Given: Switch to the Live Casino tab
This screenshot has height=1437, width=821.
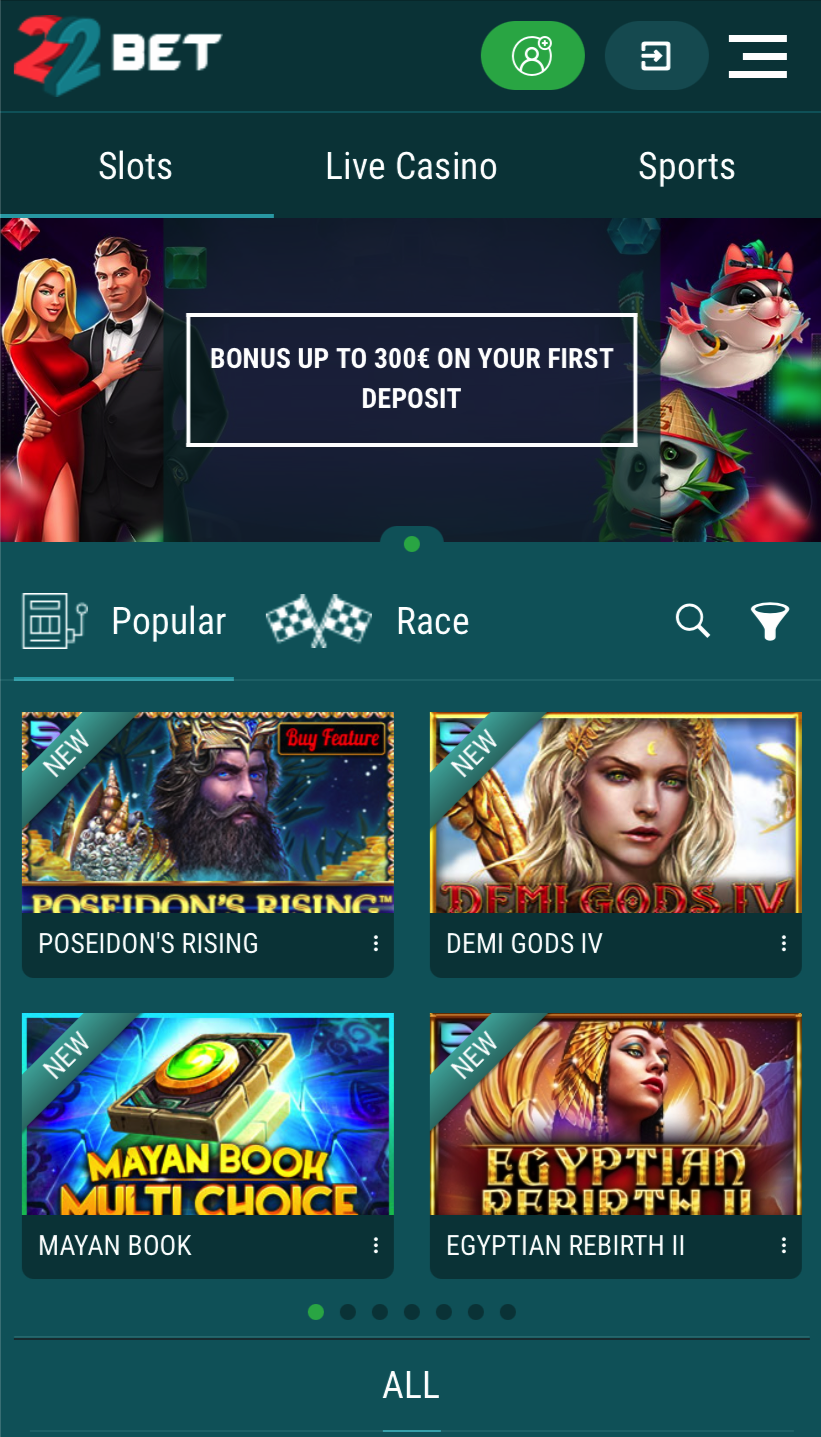Looking at the screenshot, I should (411, 166).
